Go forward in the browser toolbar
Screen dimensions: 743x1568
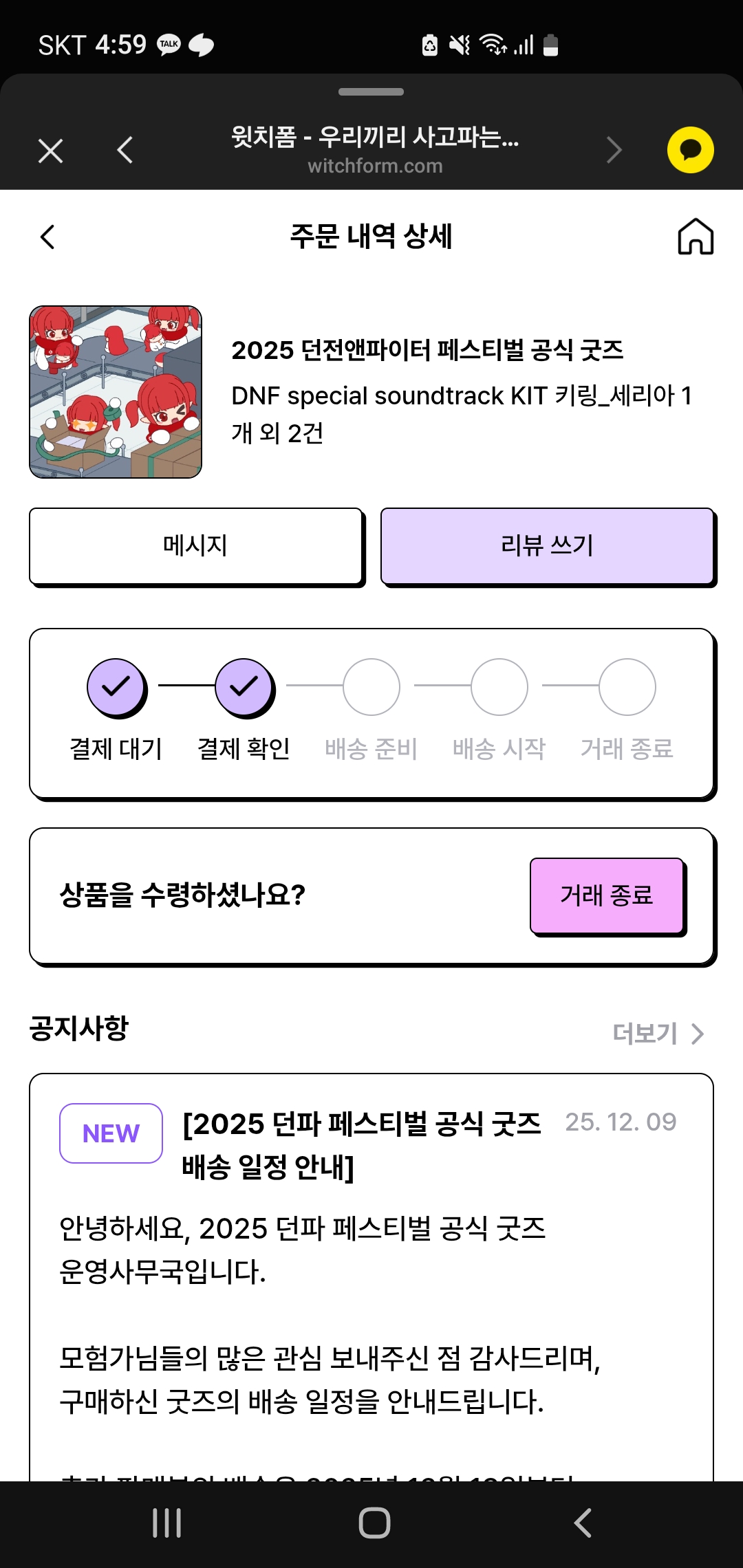coord(614,151)
